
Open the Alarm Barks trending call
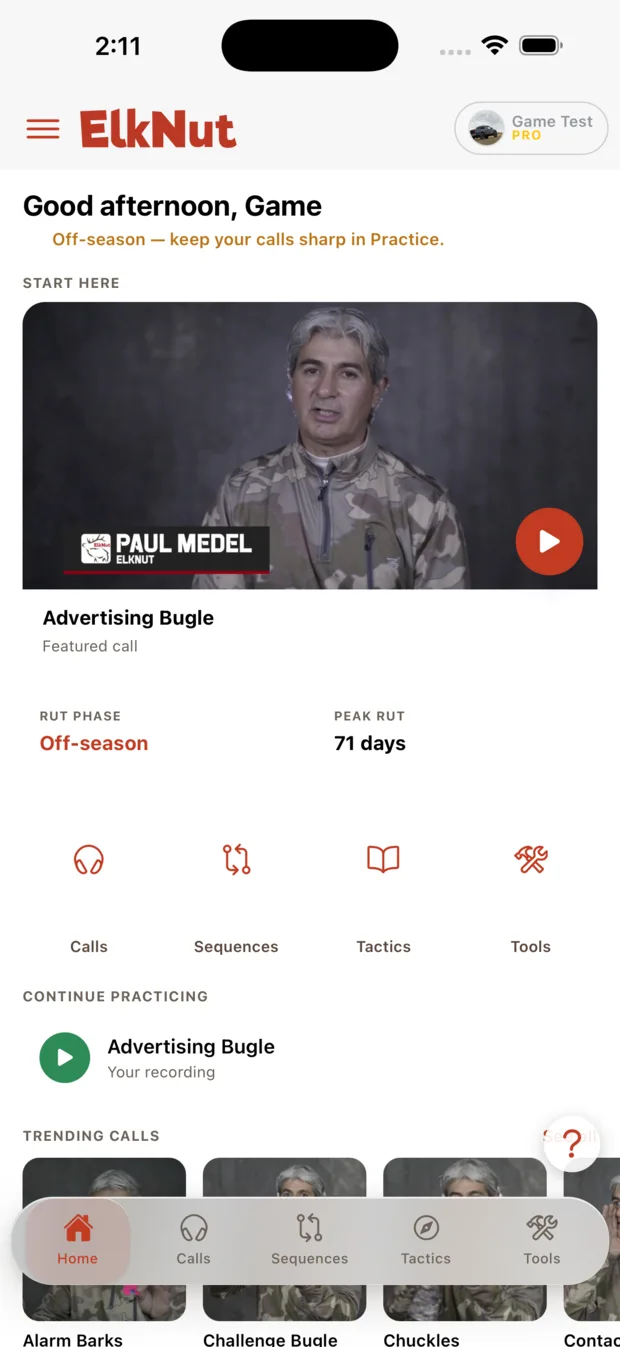104,1253
